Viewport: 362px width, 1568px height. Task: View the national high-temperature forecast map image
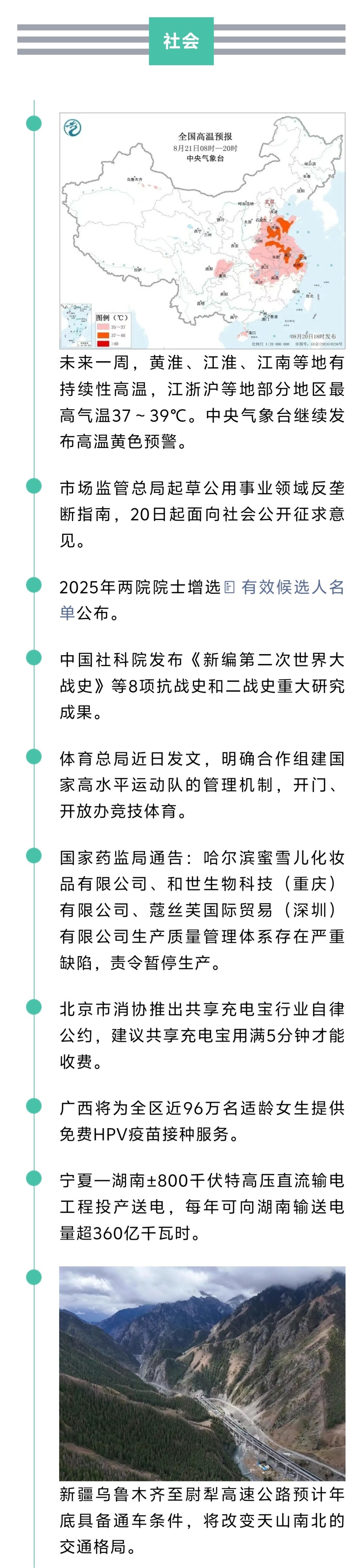202,231
